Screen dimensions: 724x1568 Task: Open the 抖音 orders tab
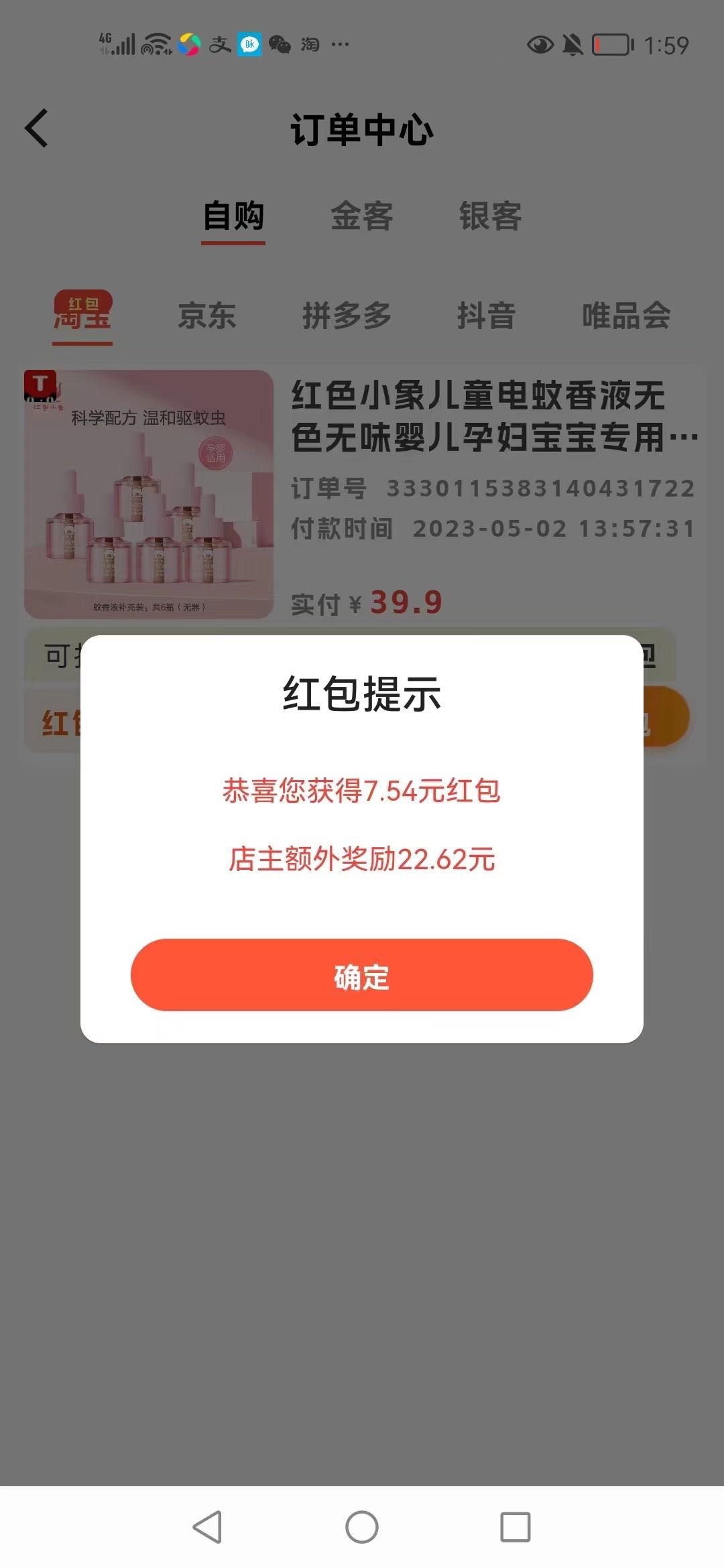point(486,316)
